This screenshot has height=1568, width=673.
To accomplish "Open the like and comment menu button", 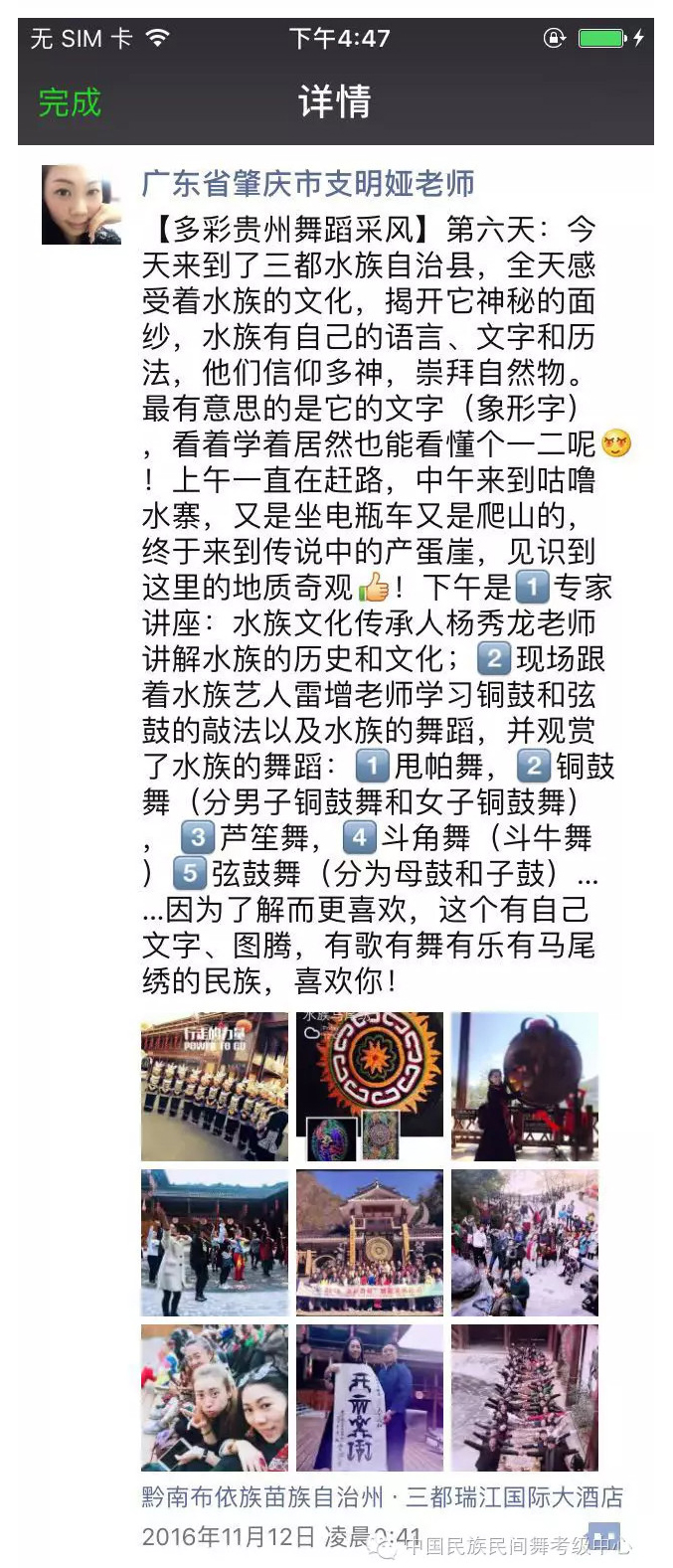I will (603, 1535).
